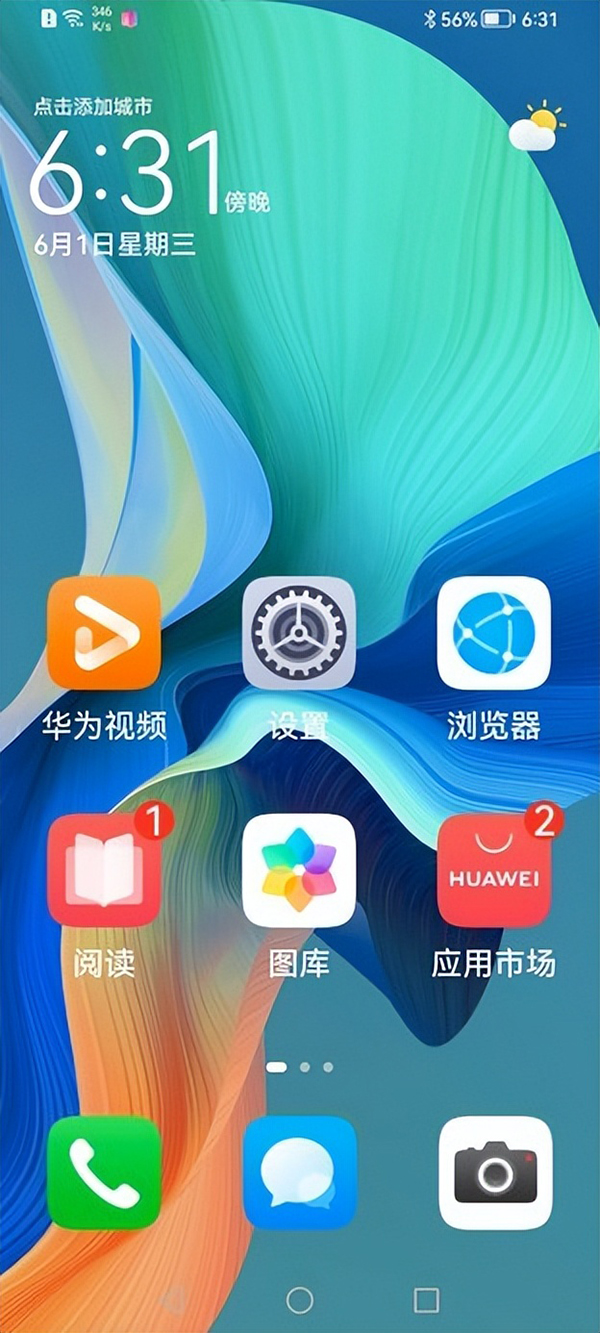Open the 华为视频 app

[104, 633]
